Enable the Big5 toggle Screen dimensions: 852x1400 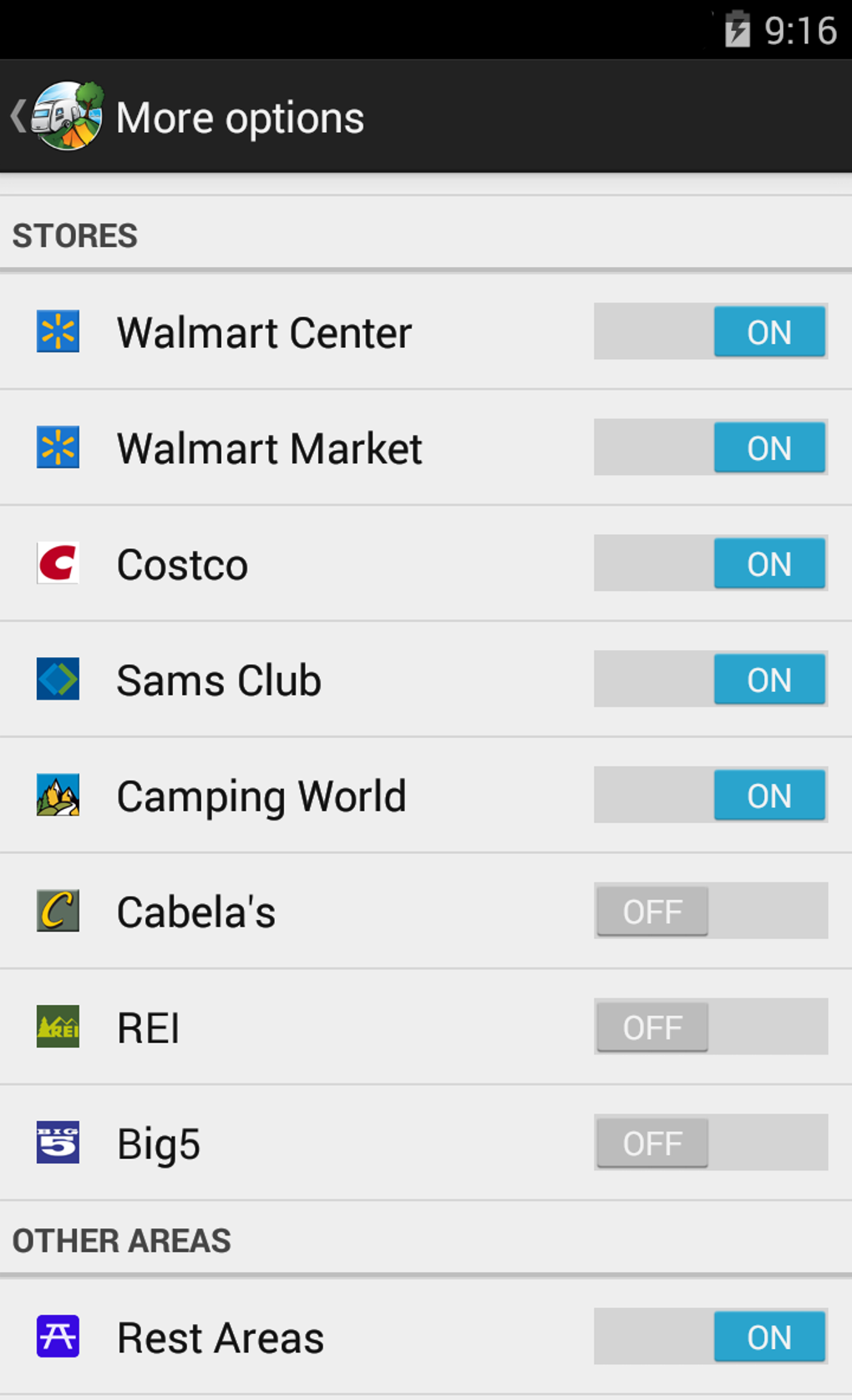click(710, 1143)
